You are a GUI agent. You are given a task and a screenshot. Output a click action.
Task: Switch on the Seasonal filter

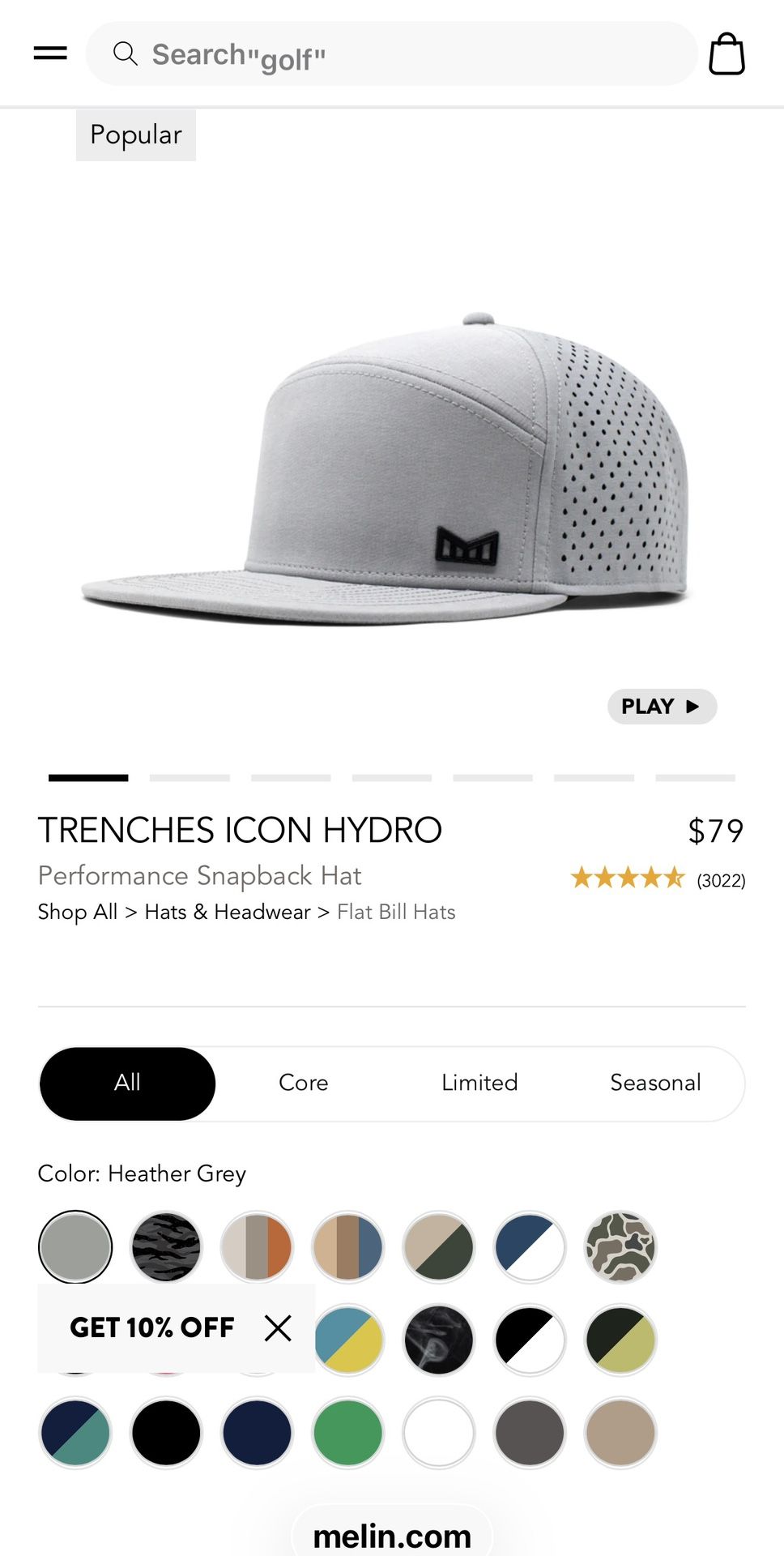click(x=654, y=1083)
